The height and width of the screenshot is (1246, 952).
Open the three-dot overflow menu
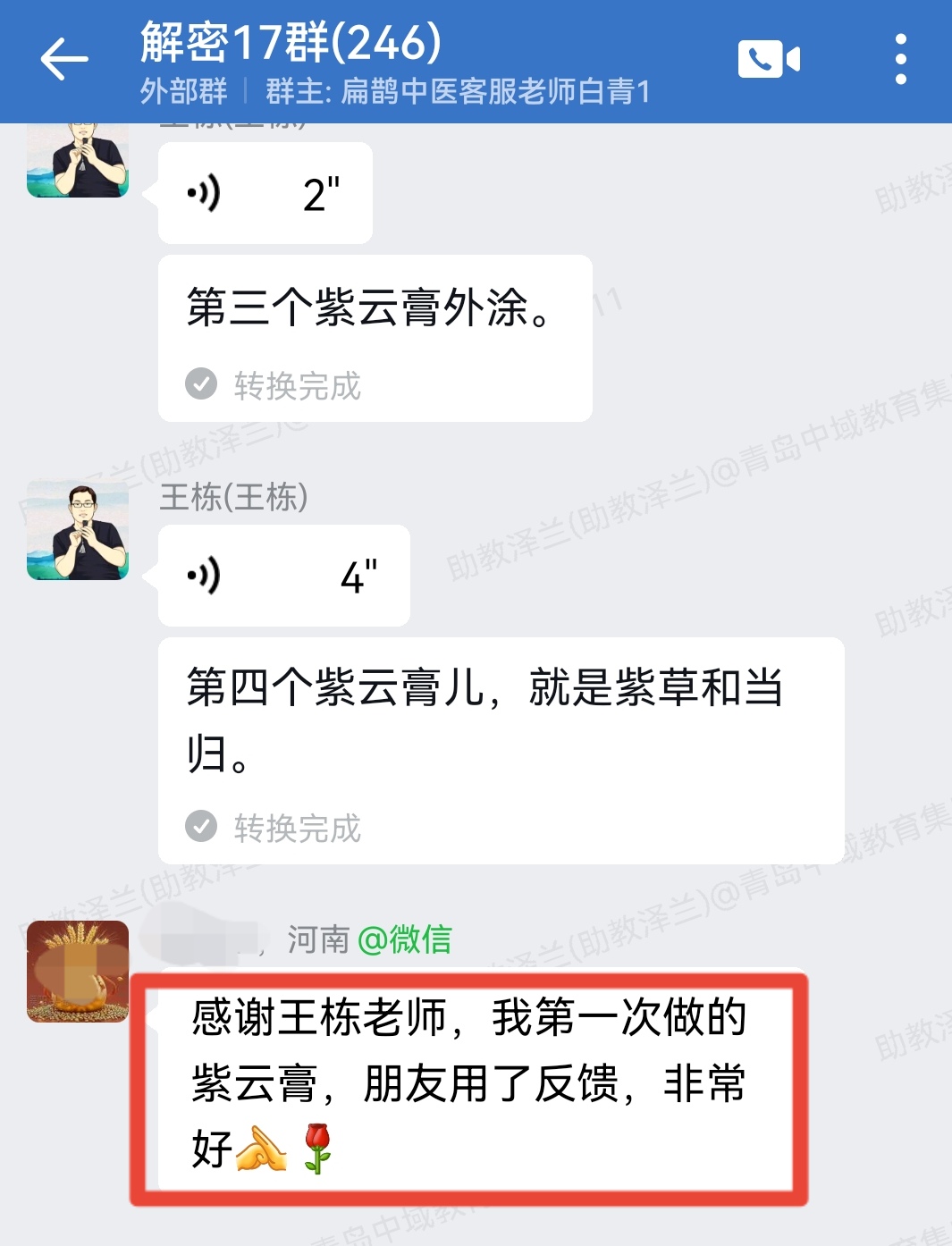(x=900, y=60)
